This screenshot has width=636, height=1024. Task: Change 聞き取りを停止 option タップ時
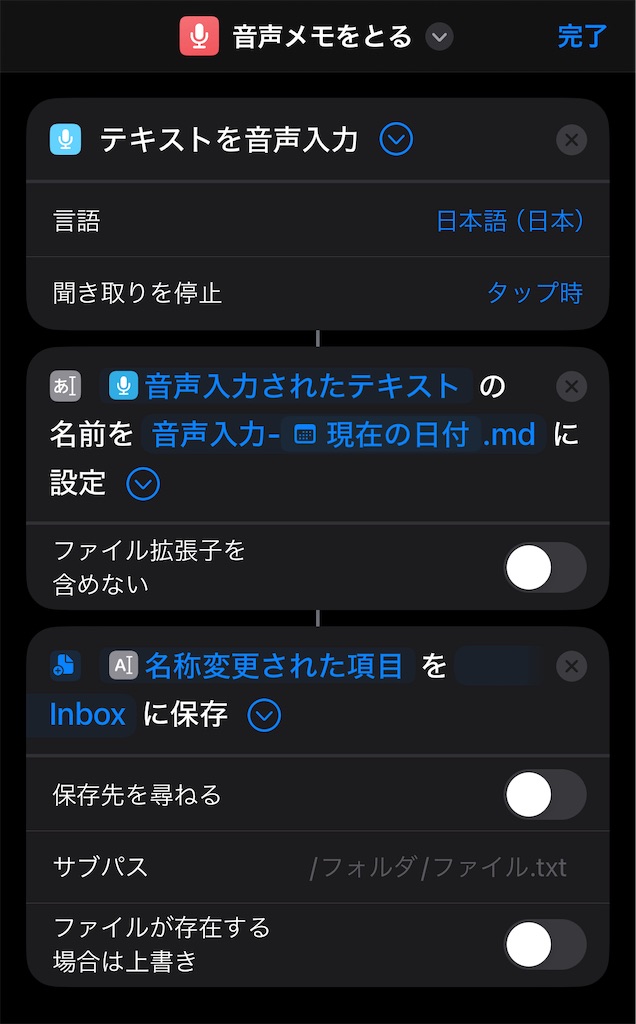[535, 293]
